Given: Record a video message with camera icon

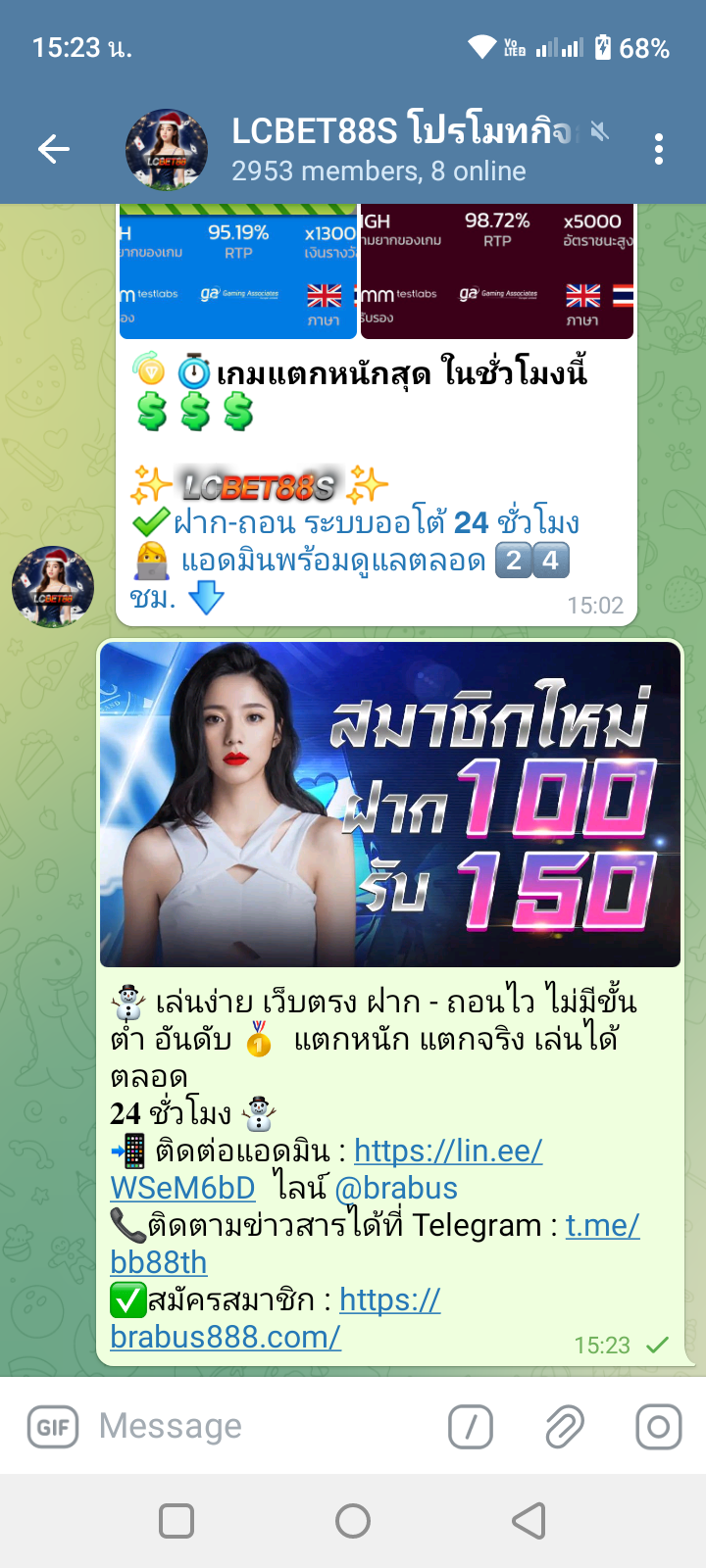Looking at the screenshot, I should [x=658, y=1426].
